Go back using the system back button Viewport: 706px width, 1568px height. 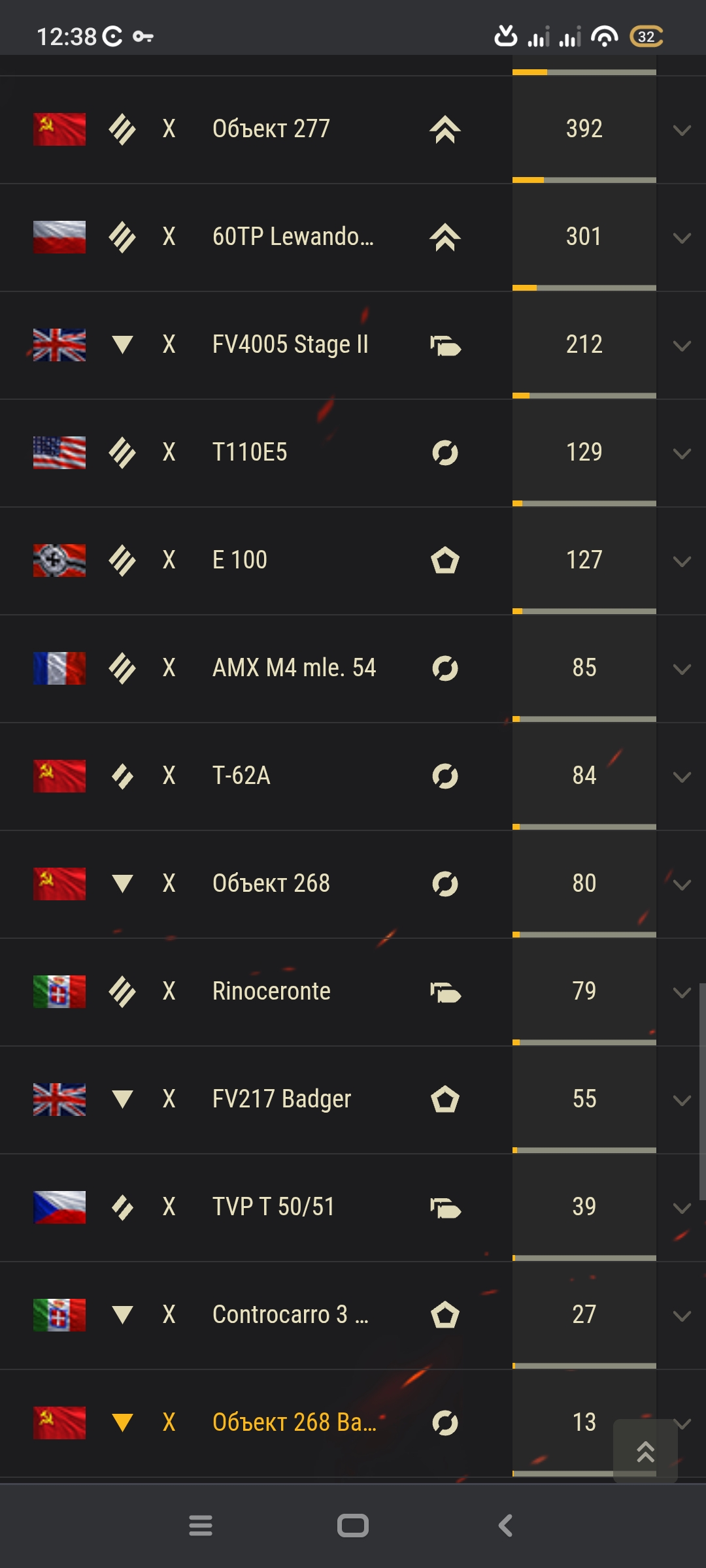[505, 1526]
